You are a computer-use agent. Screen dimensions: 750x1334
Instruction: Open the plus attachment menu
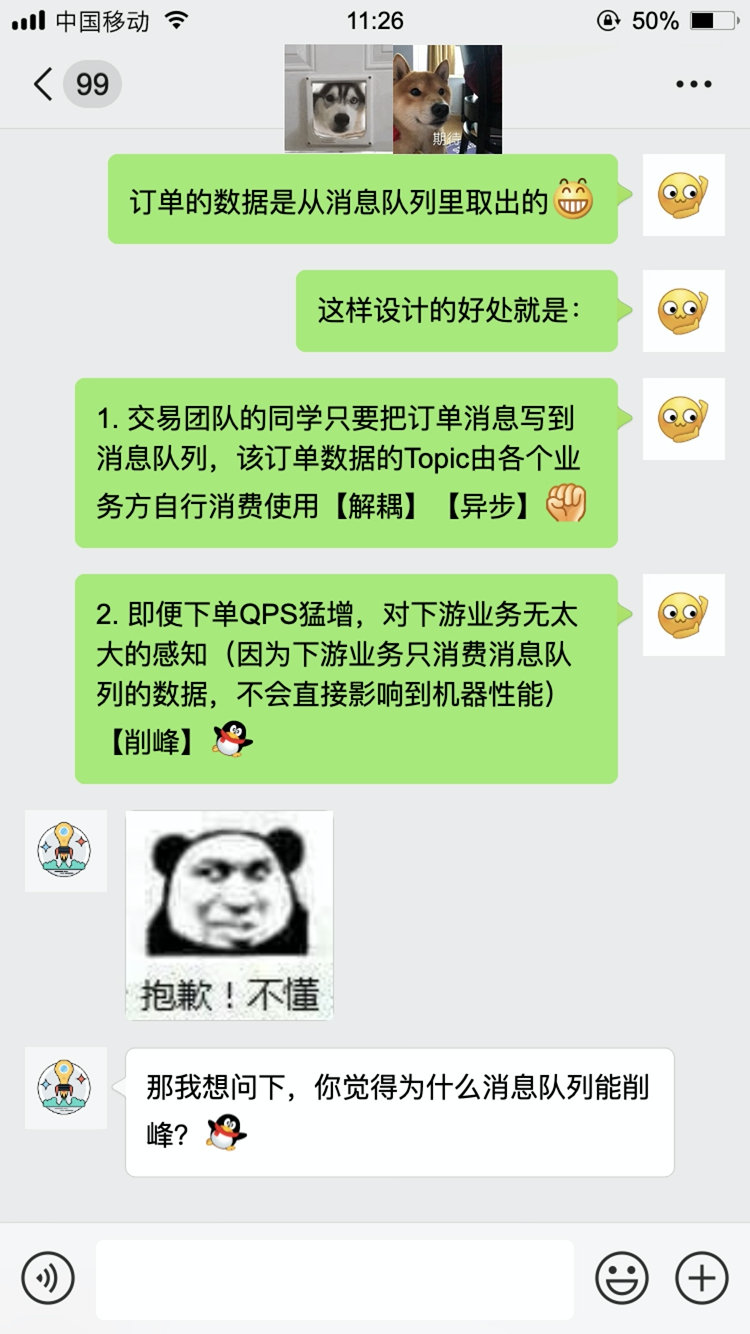click(702, 1278)
